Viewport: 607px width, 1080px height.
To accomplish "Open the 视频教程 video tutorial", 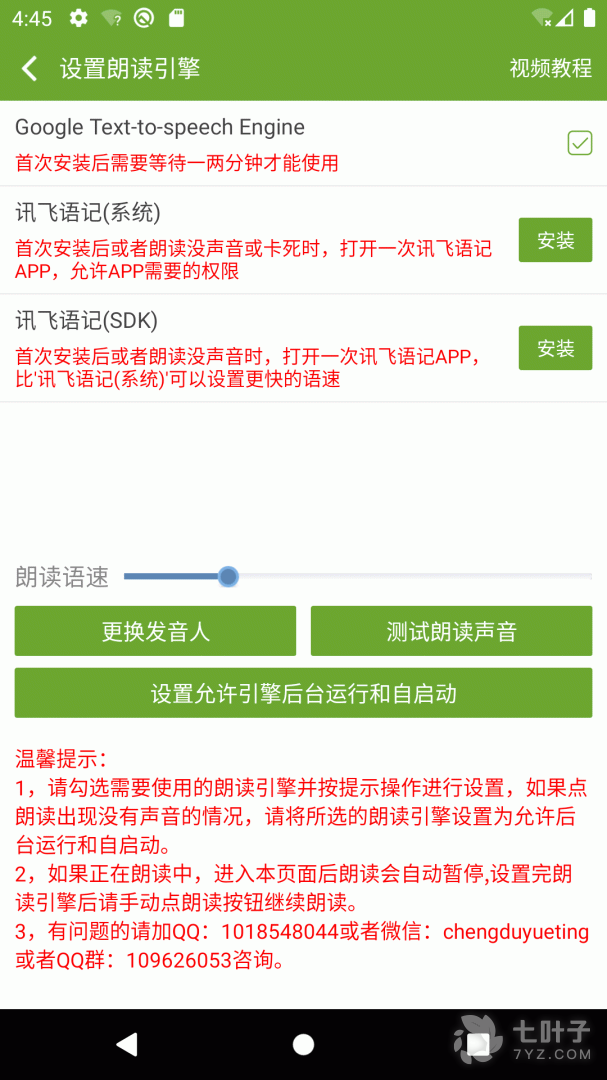I will pyautogui.click(x=550, y=68).
